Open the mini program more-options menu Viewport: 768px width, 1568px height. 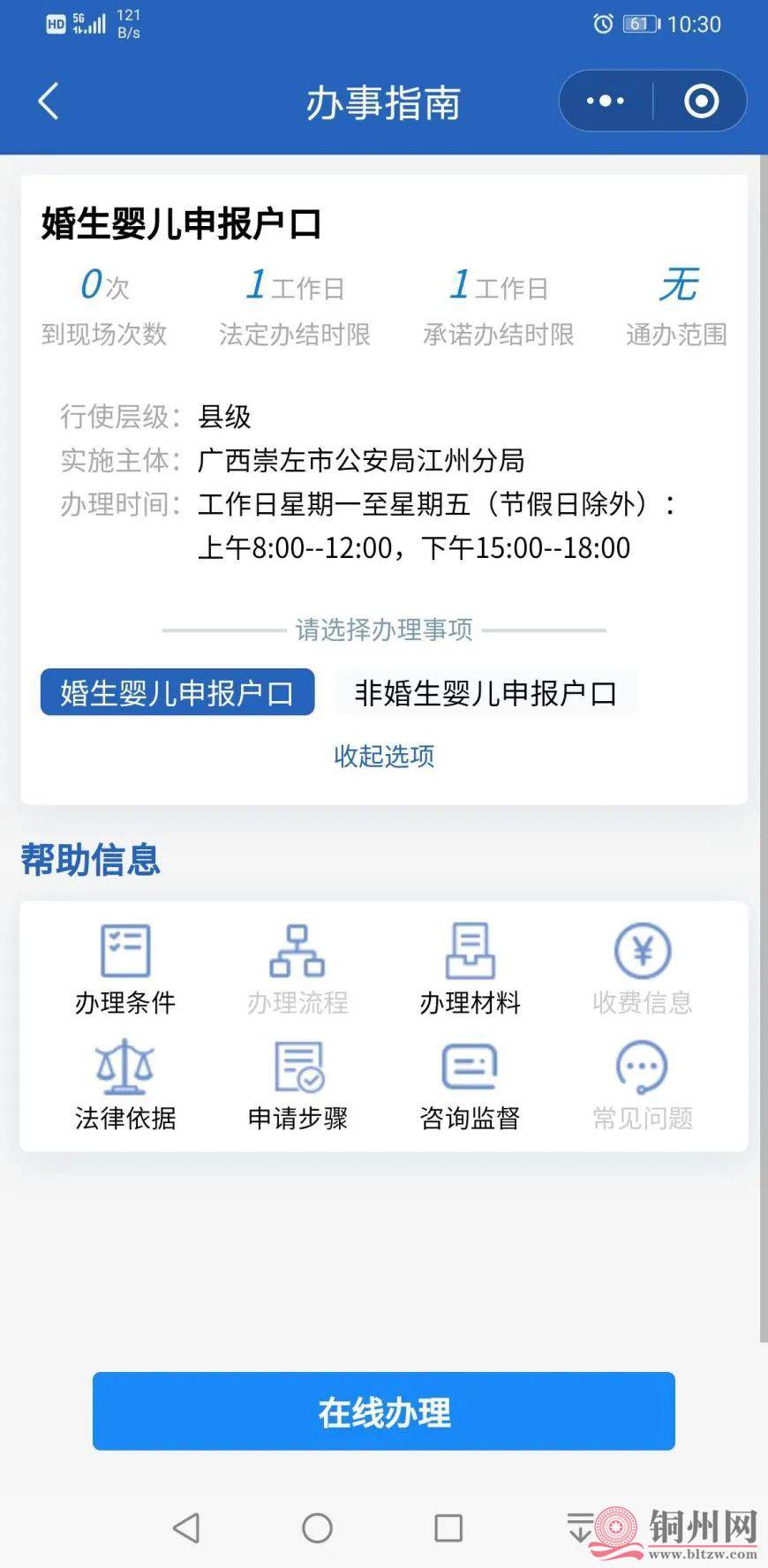pos(606,102)
